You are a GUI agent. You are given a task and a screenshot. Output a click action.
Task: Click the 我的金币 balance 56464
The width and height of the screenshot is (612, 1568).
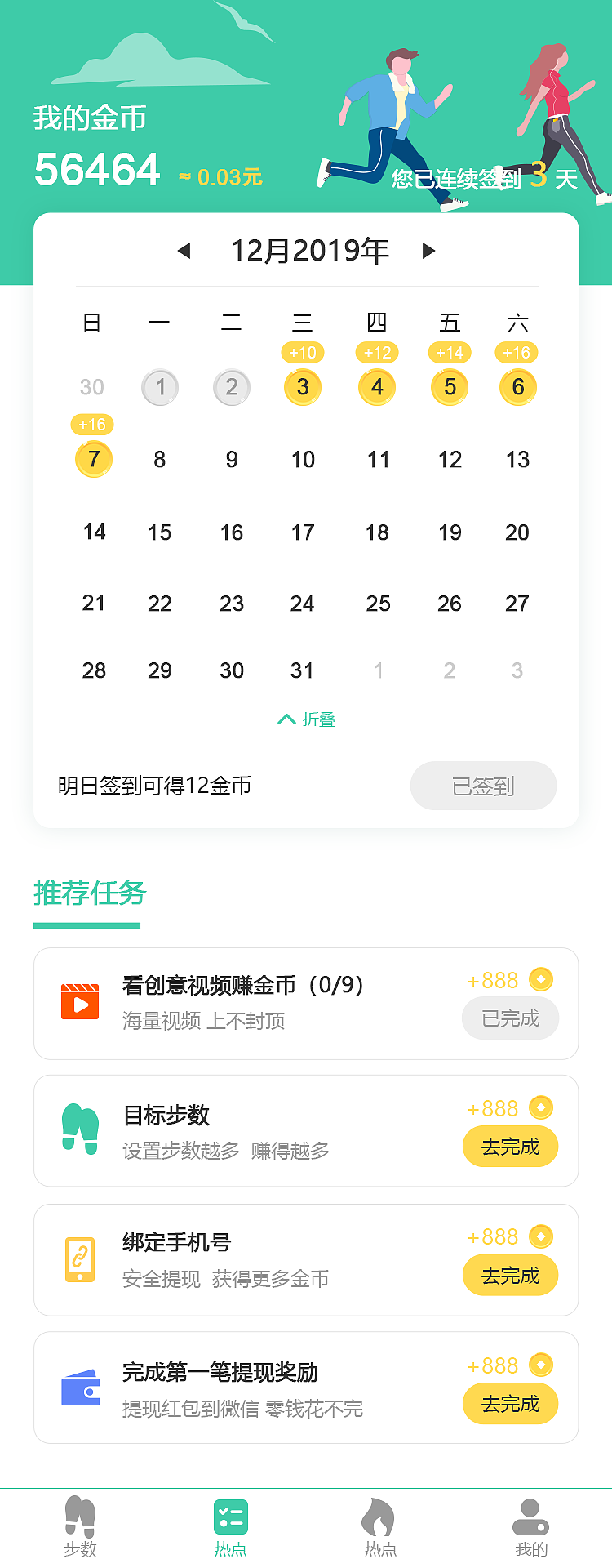click(x=97, y=169)
